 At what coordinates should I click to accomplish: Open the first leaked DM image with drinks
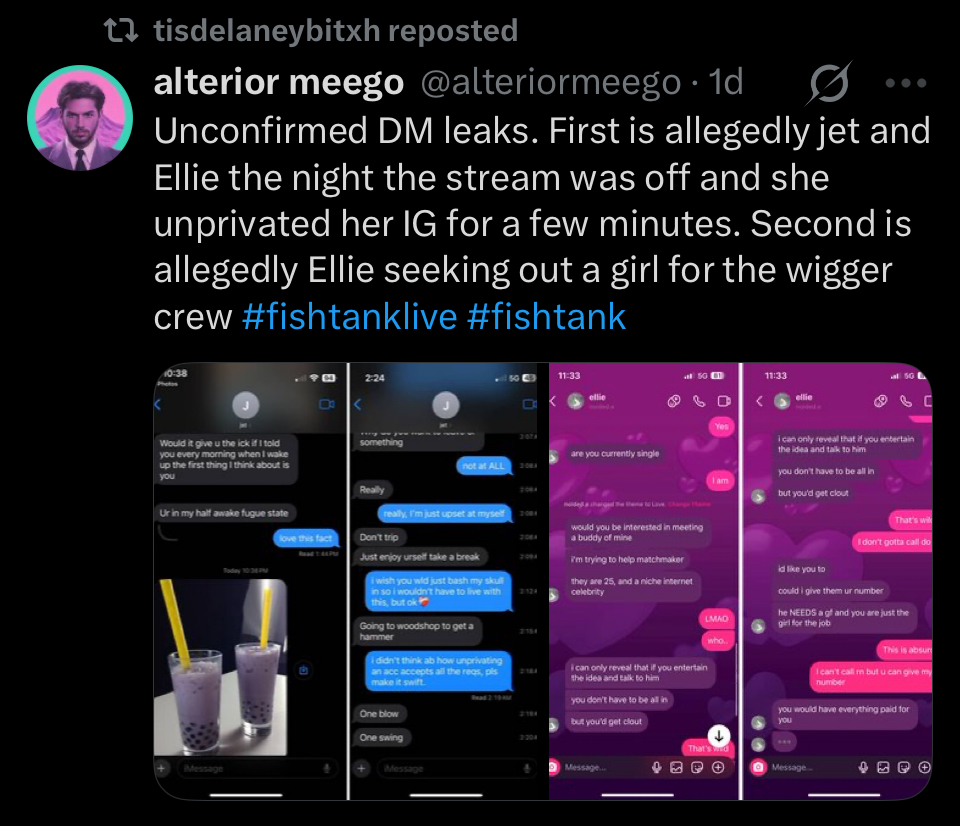(250, 580)
